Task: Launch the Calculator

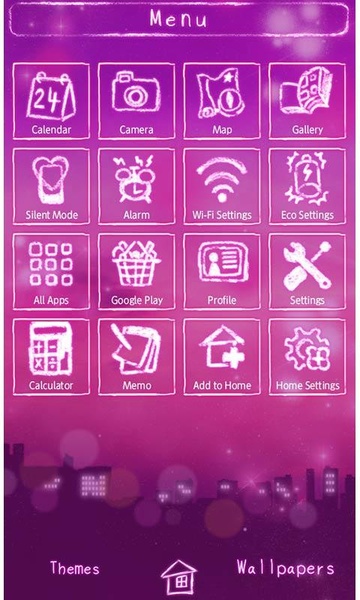Action: [51, 357]
